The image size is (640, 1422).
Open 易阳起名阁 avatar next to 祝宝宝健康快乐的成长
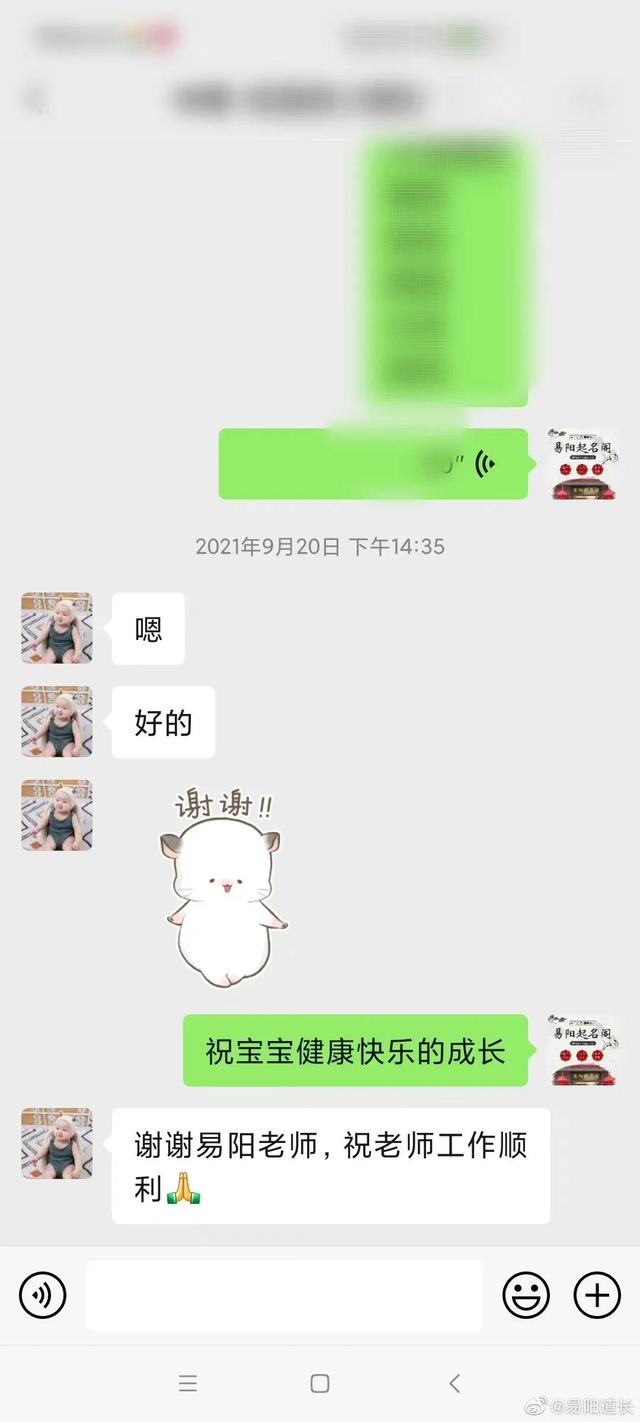[583, 1050]
